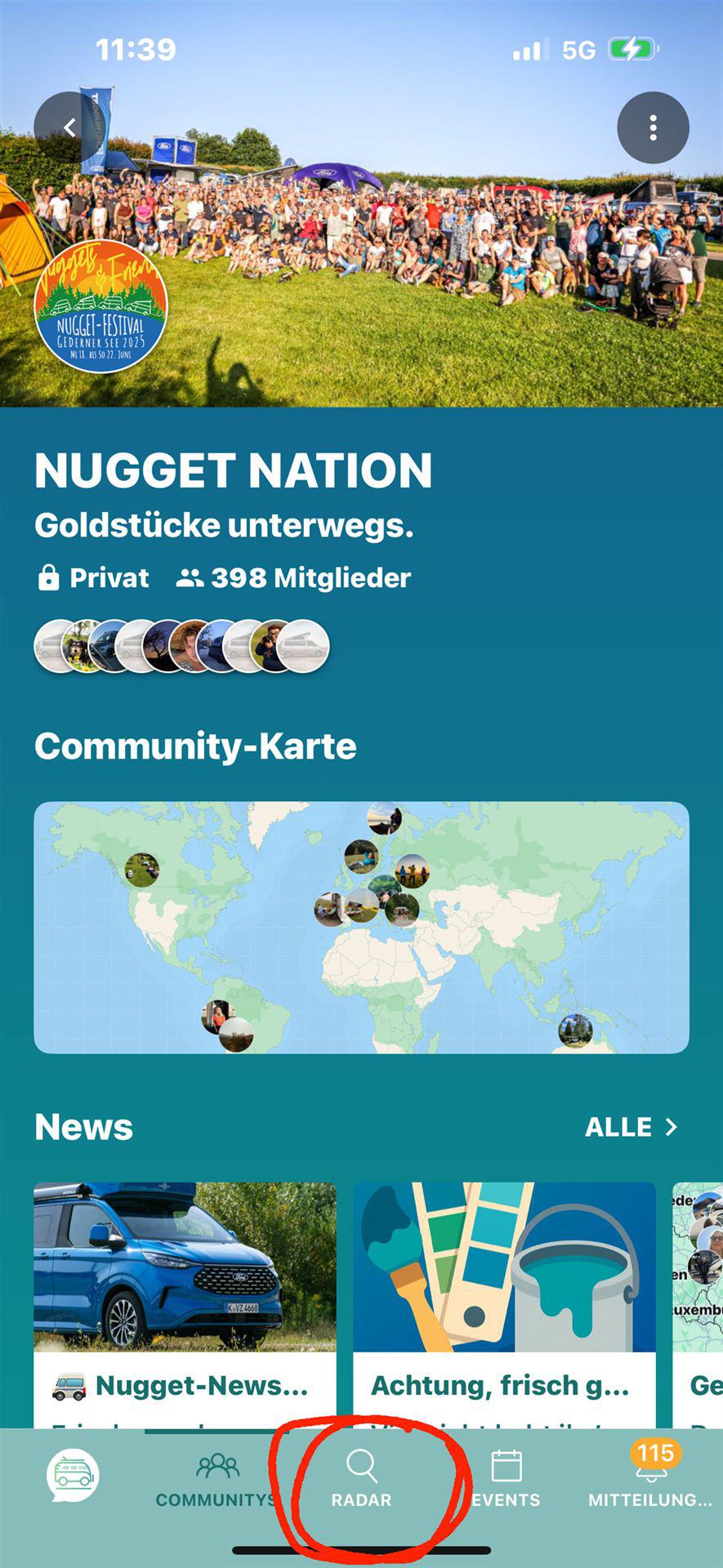The width and height of the screenshot is (723, 1568).
Task: Show ALLE news
Action: [x=631, y=1127]
